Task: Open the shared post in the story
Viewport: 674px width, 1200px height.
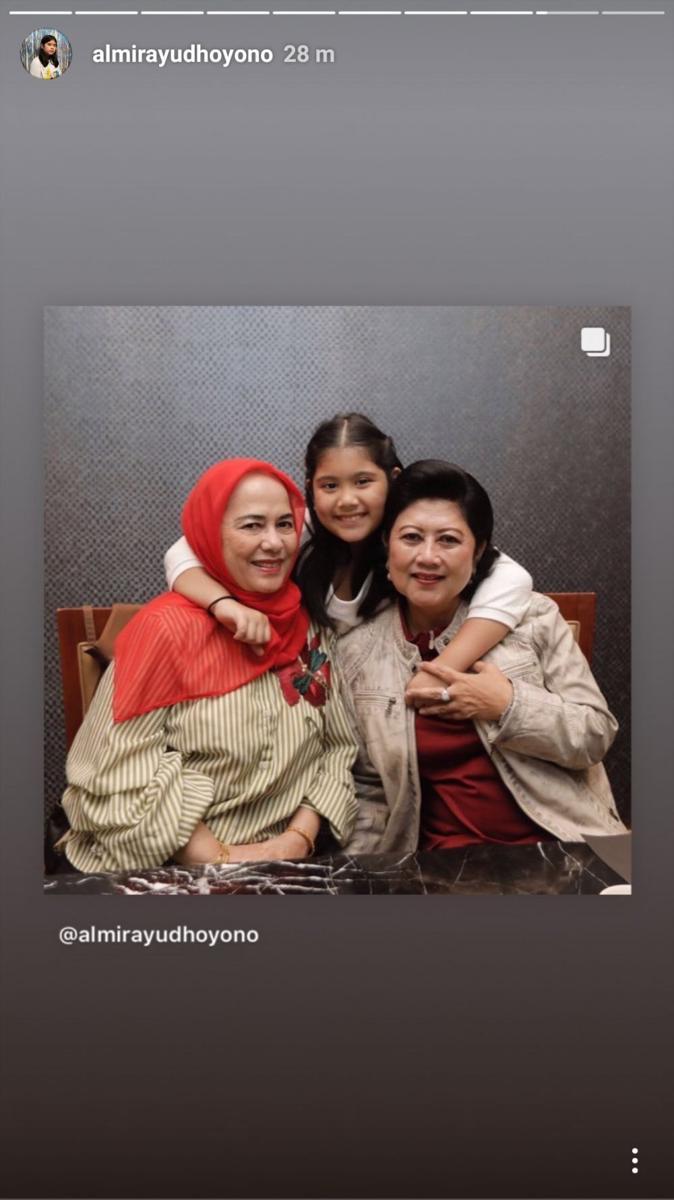Action: pos(337,600)
